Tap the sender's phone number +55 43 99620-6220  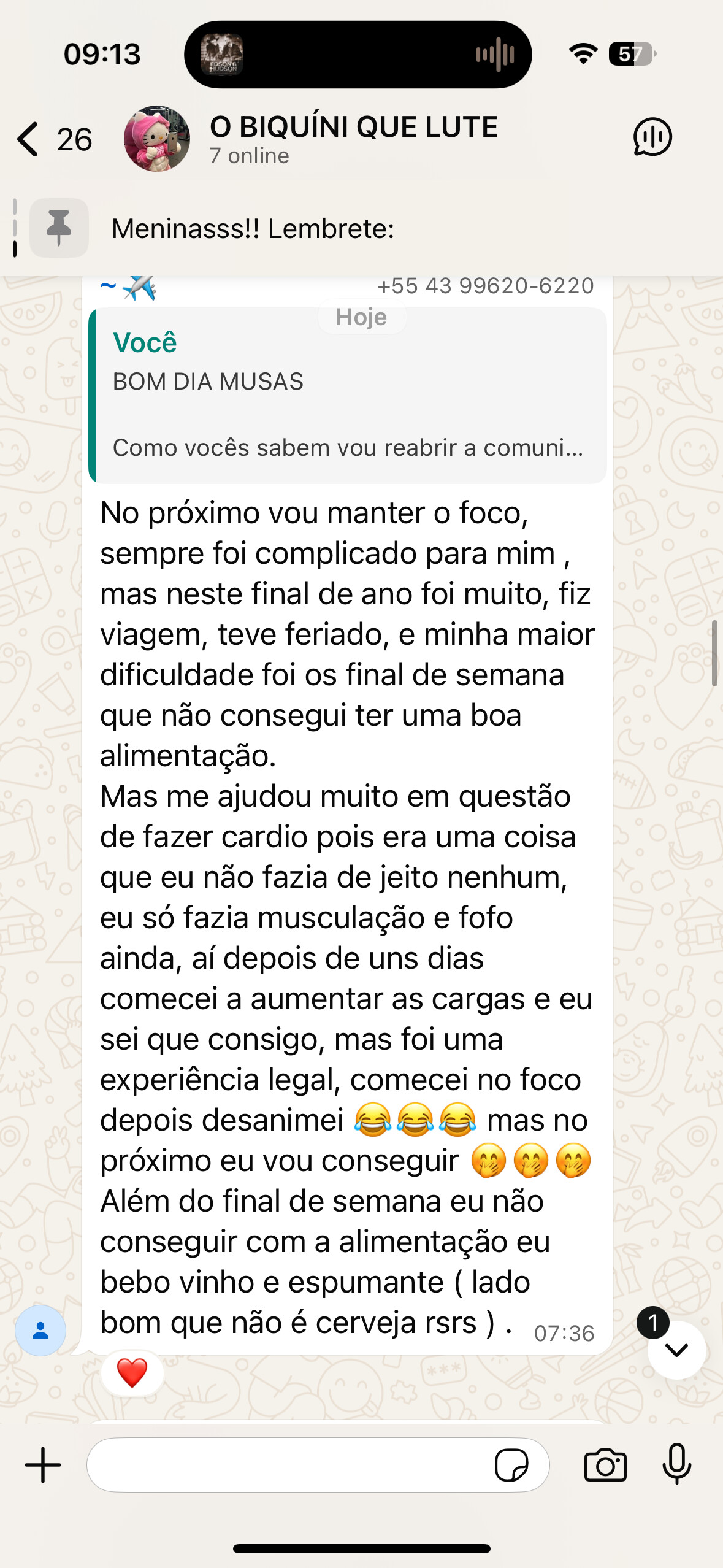(485, 286)
